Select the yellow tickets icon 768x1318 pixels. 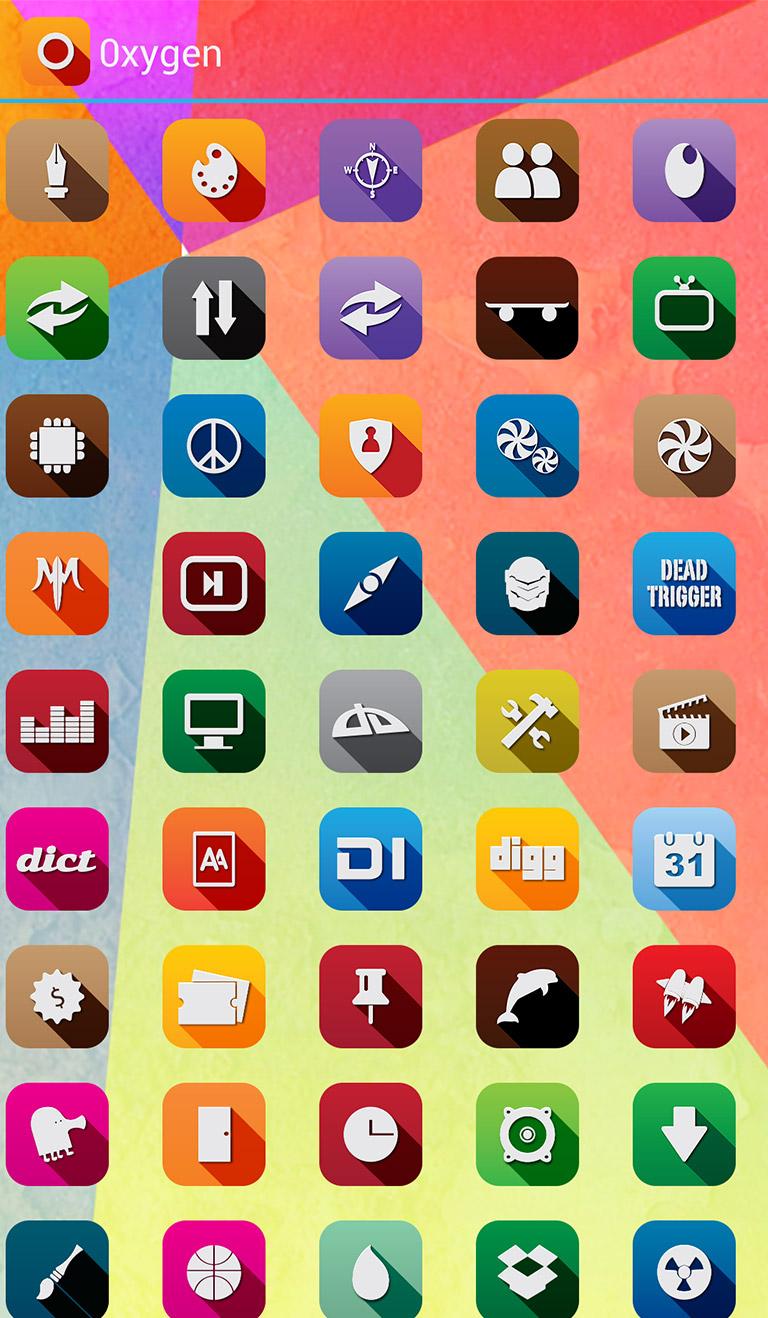coord(214,996)
